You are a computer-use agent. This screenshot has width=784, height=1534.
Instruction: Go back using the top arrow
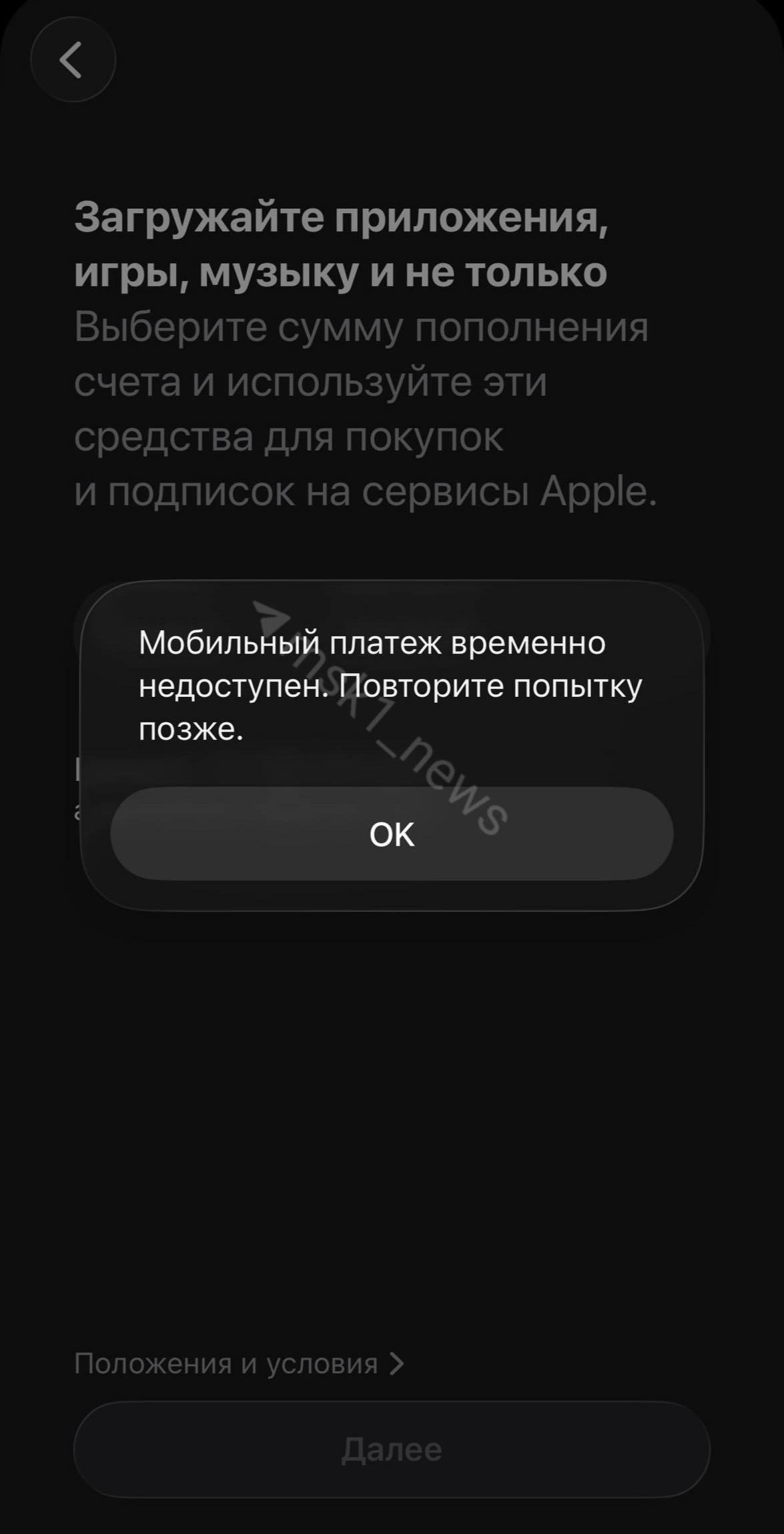(73, 60)
